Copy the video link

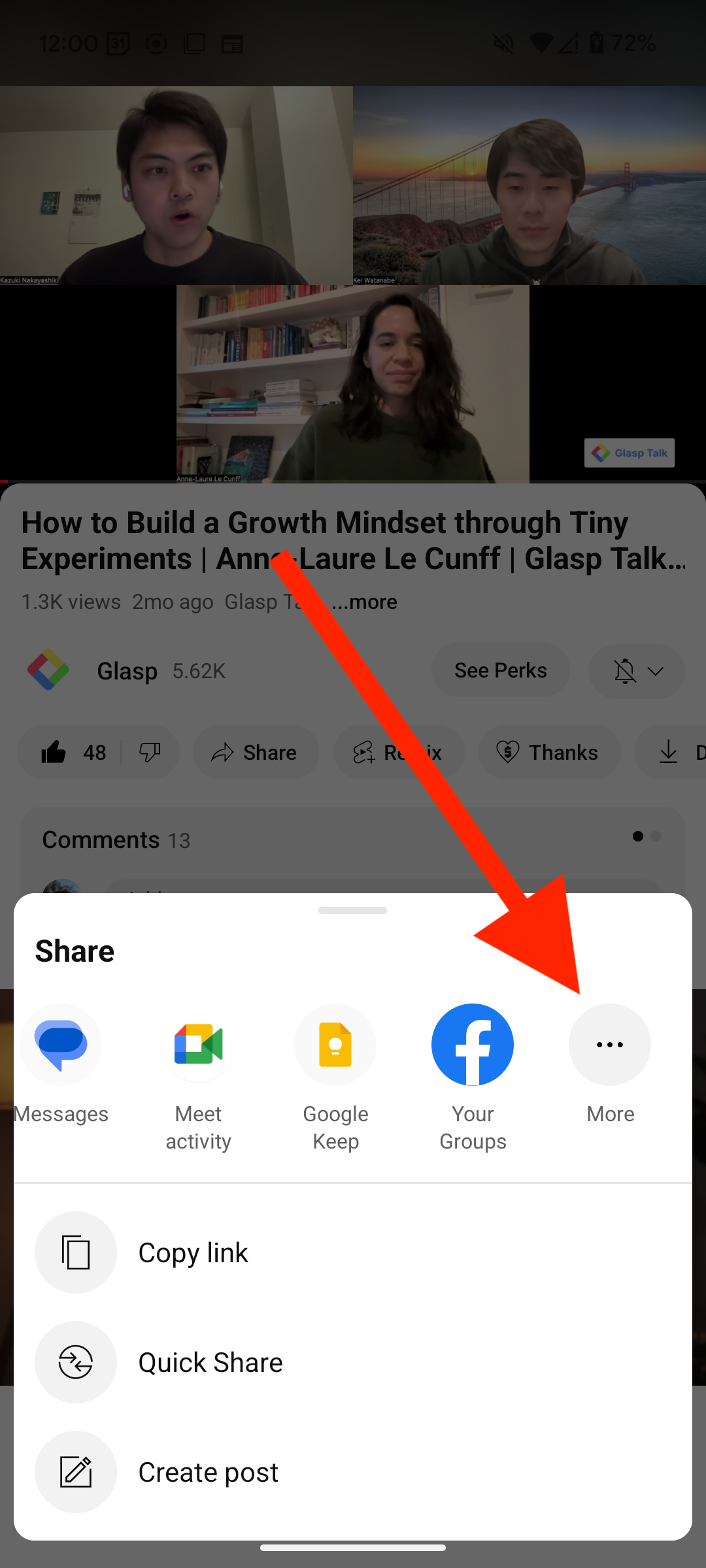[x=193, y=1252]
